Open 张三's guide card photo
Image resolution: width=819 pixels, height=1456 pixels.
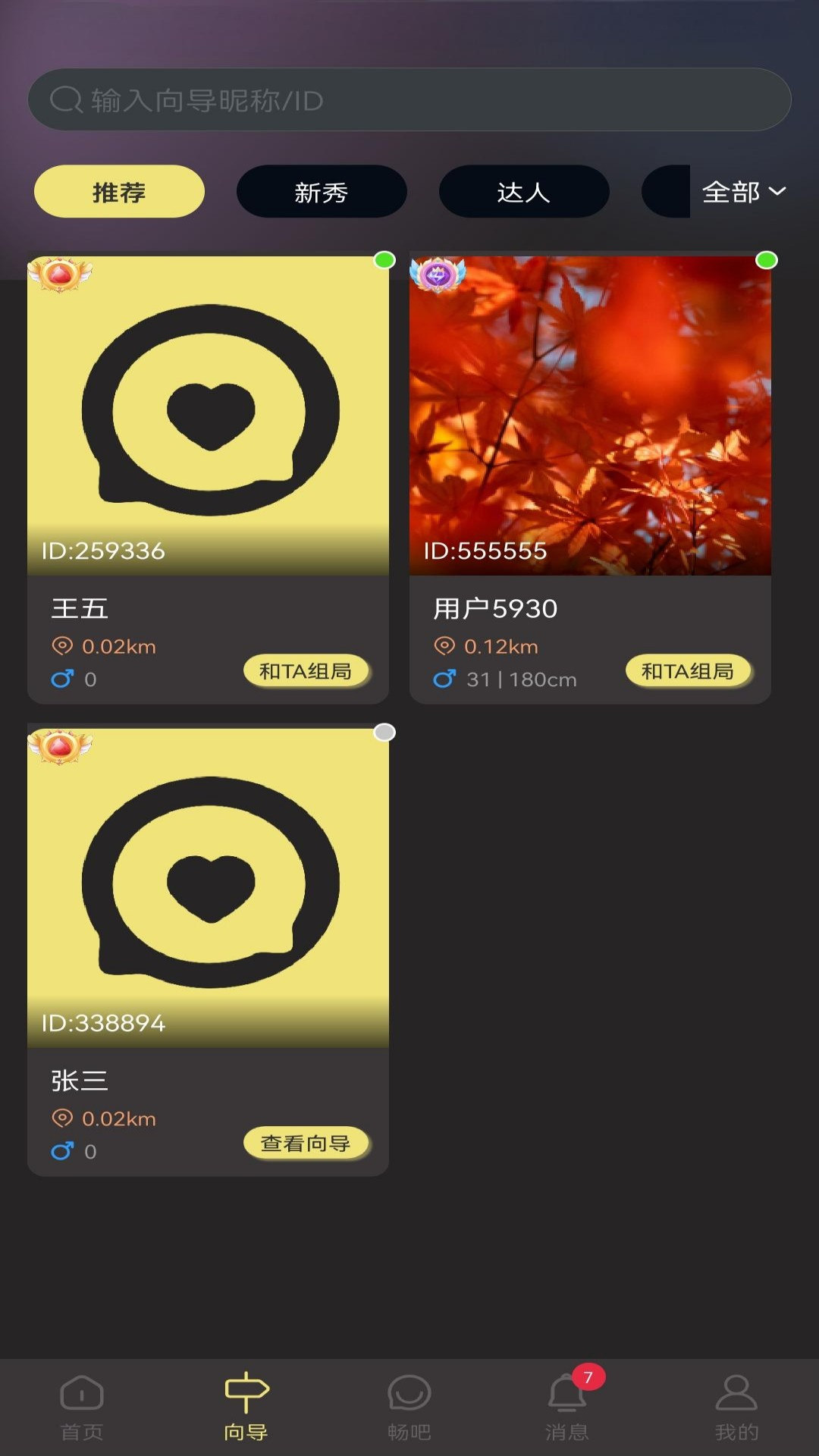(208, 887)
